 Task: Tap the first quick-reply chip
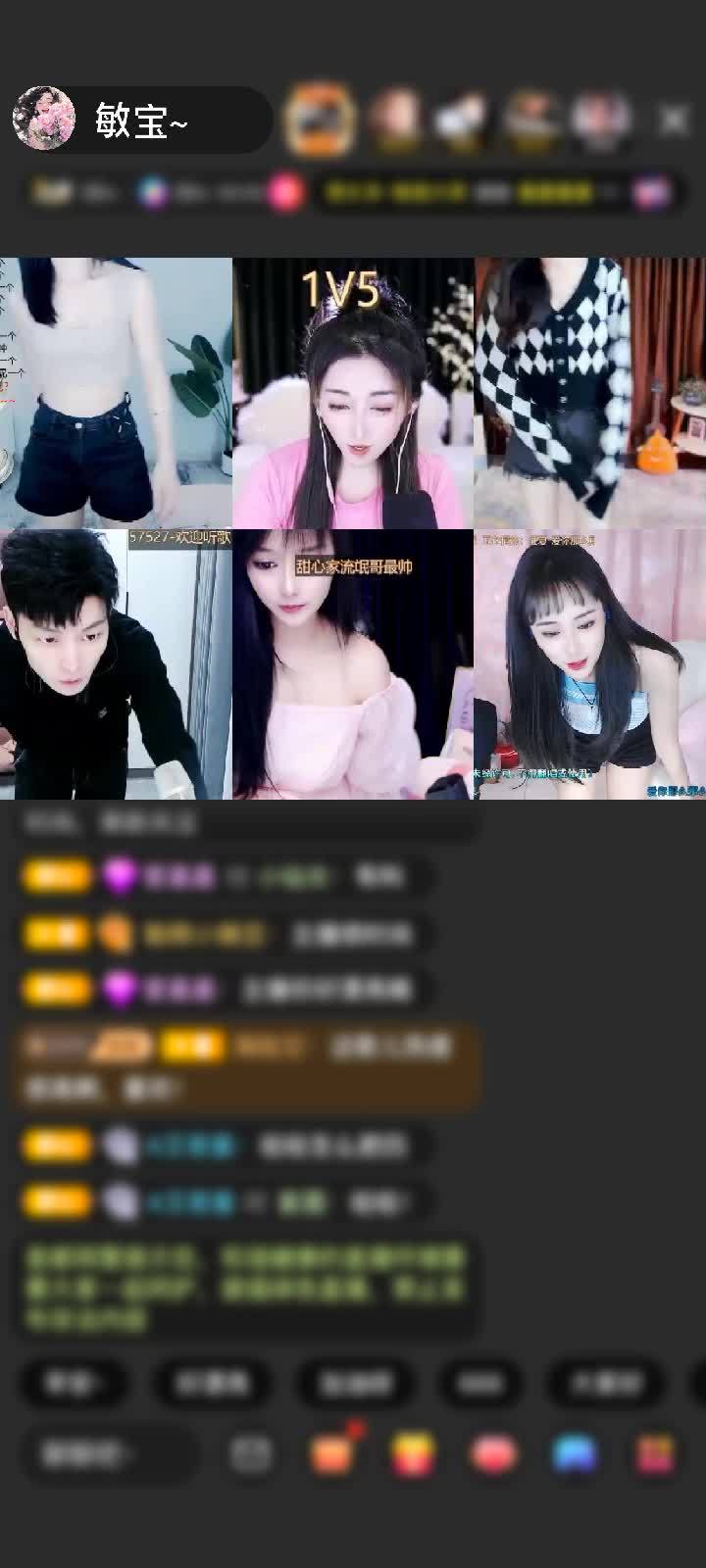[71, 1383]
